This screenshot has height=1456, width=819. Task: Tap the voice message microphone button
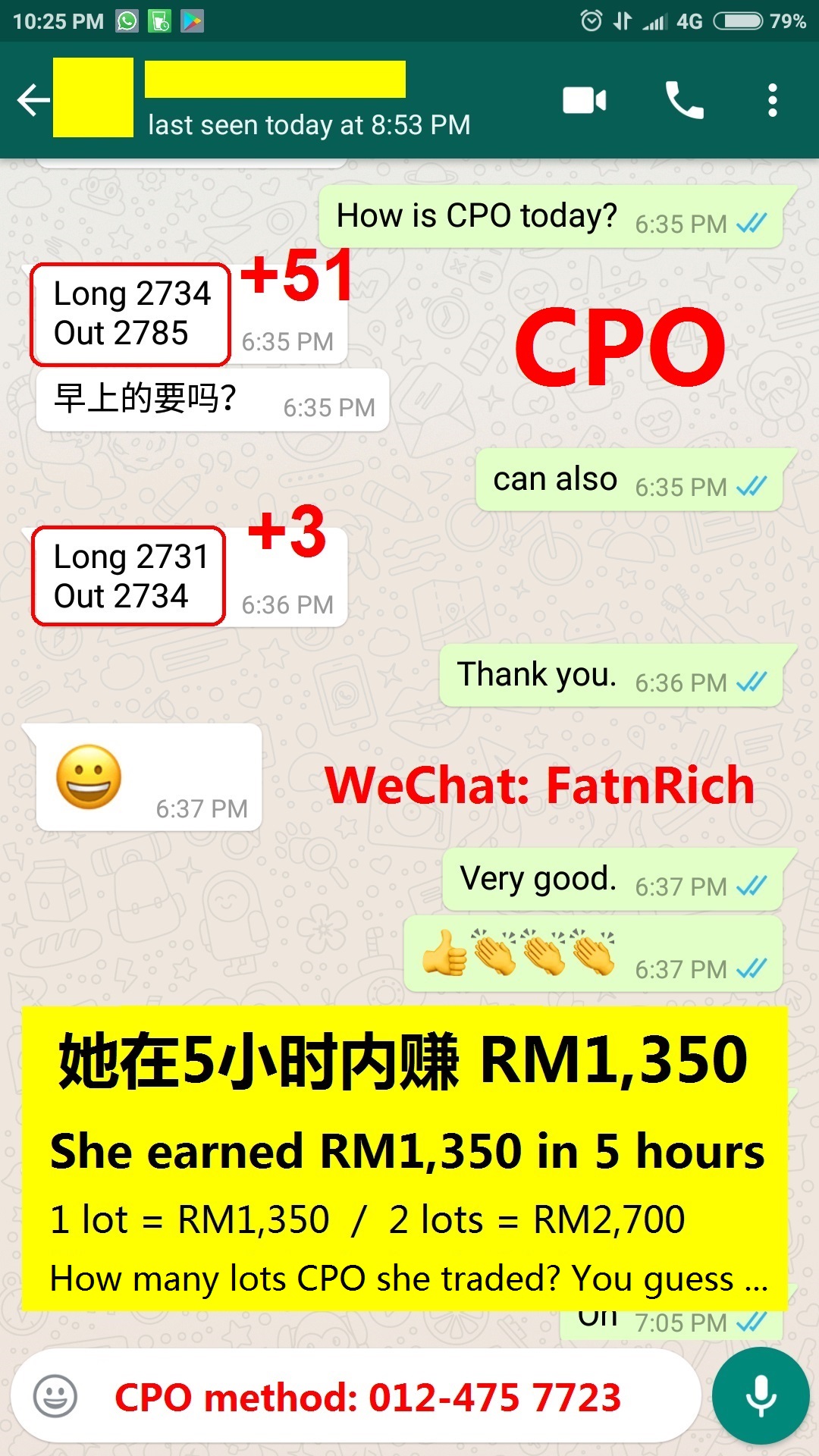[x=761, y=1396]
